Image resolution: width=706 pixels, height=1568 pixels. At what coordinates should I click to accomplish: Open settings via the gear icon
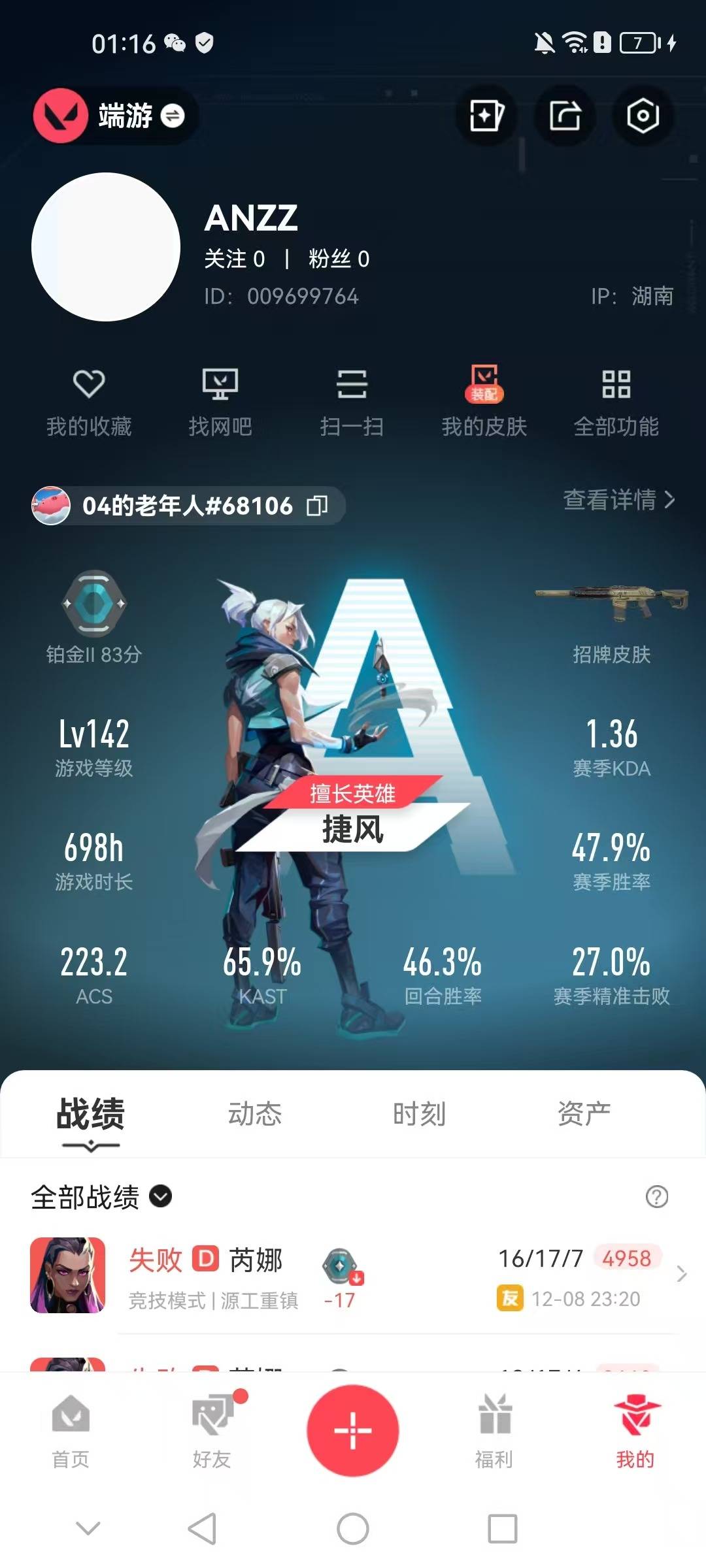coord(644,116)
